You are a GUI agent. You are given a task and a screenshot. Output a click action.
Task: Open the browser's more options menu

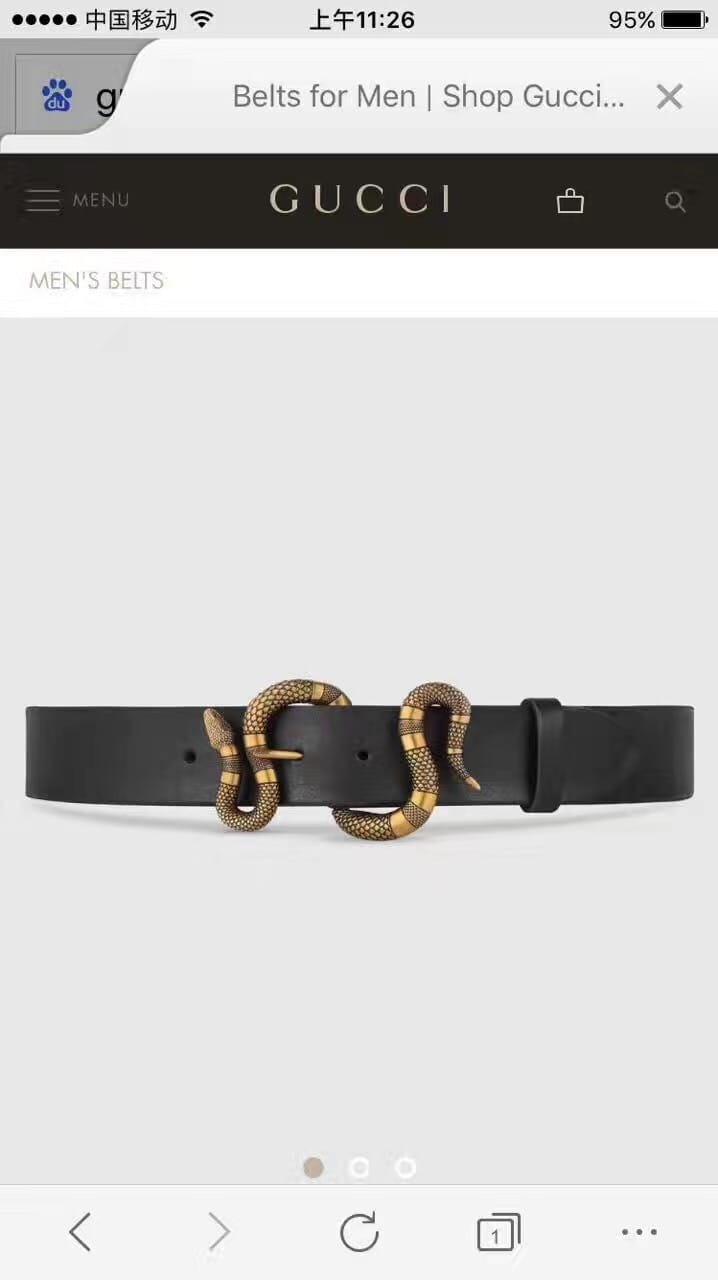tap(639, 1232)
